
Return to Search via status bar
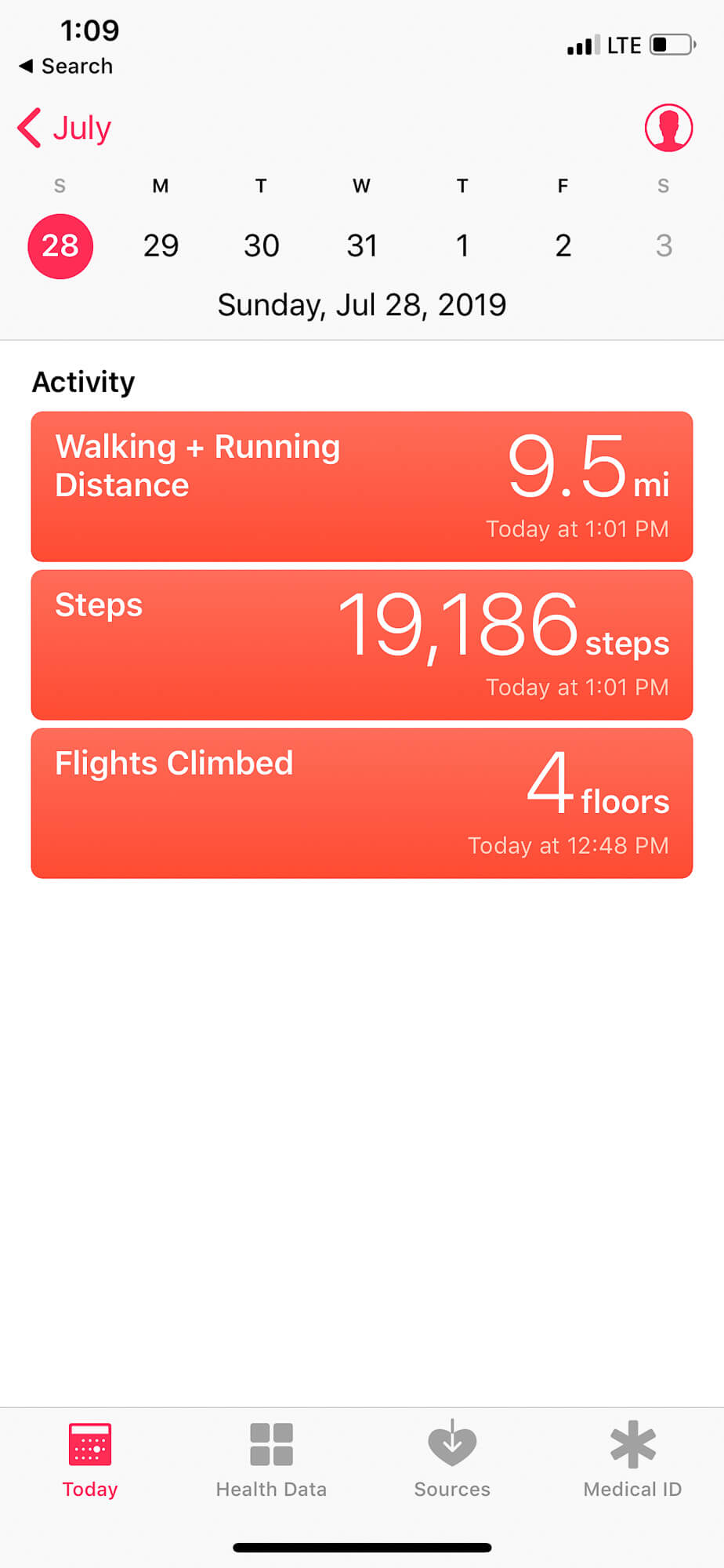(x=66, y=66)
